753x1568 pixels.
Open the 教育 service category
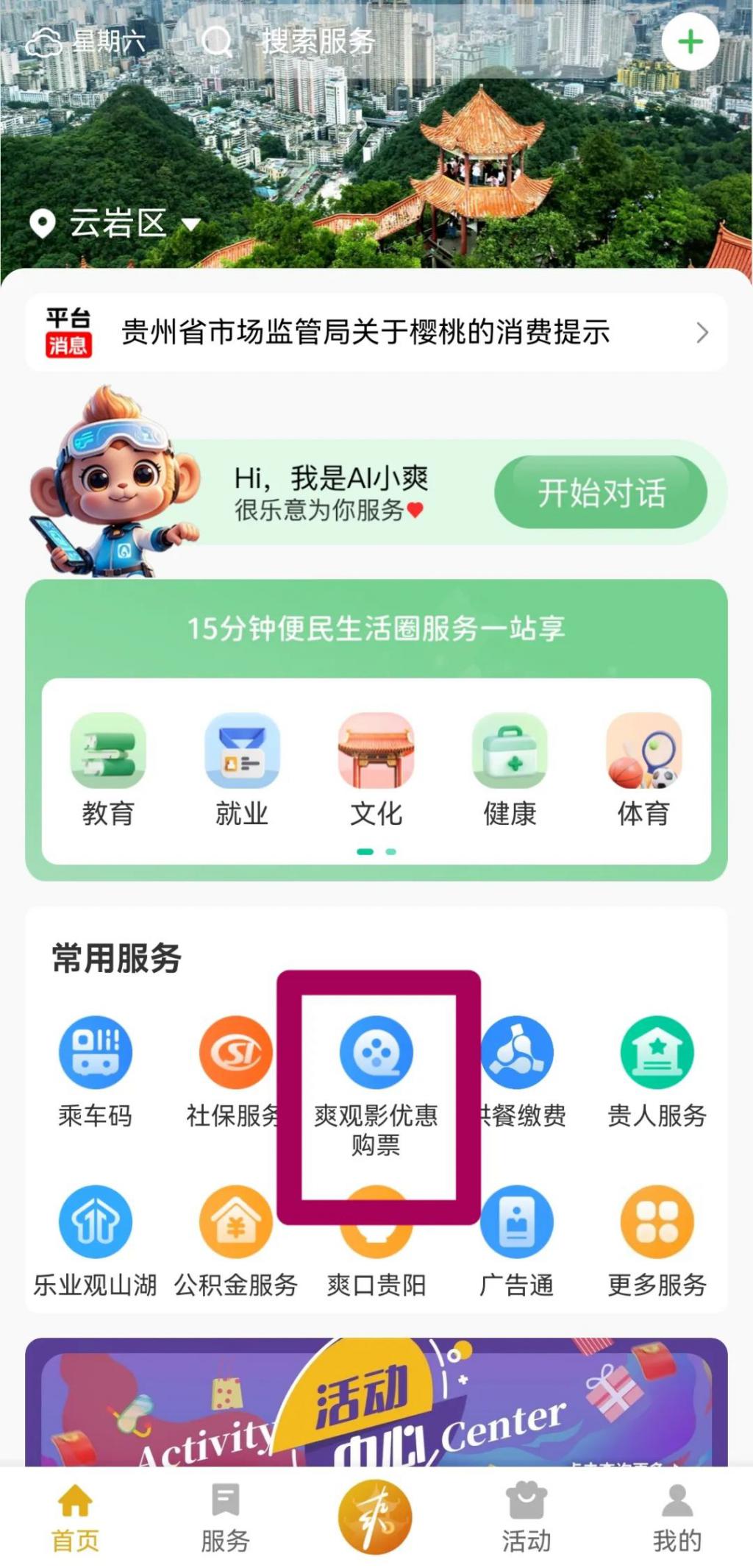[x=108, y=770]
